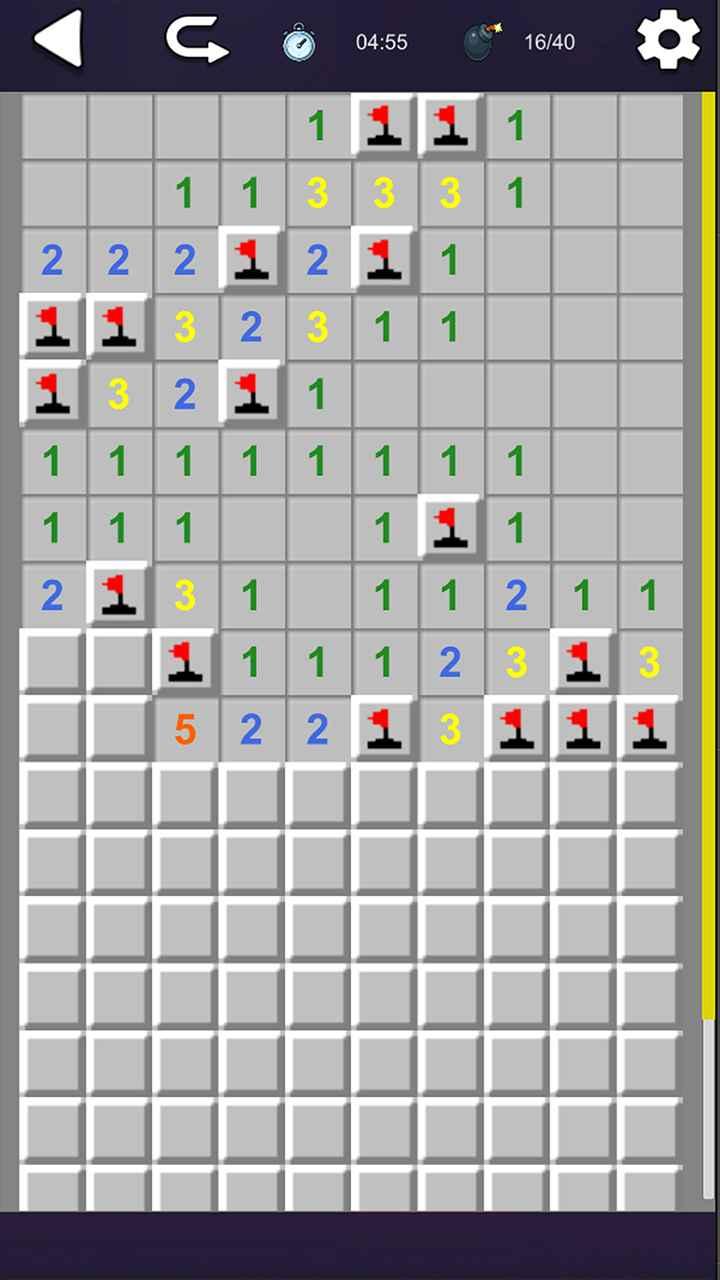
Task: Open the settings gear
Action: coord(668,41)
